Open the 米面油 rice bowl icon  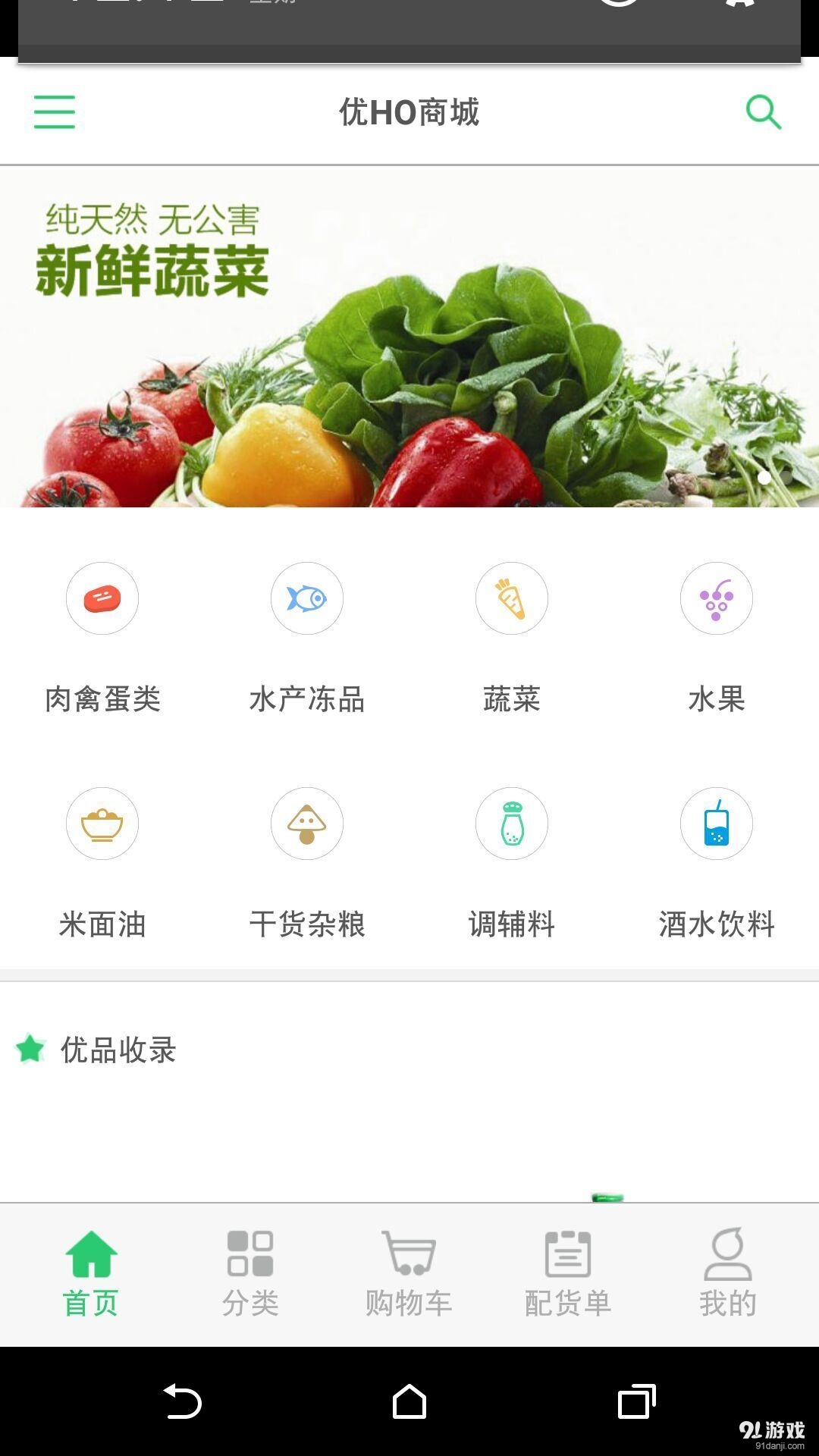pos(102,824)
